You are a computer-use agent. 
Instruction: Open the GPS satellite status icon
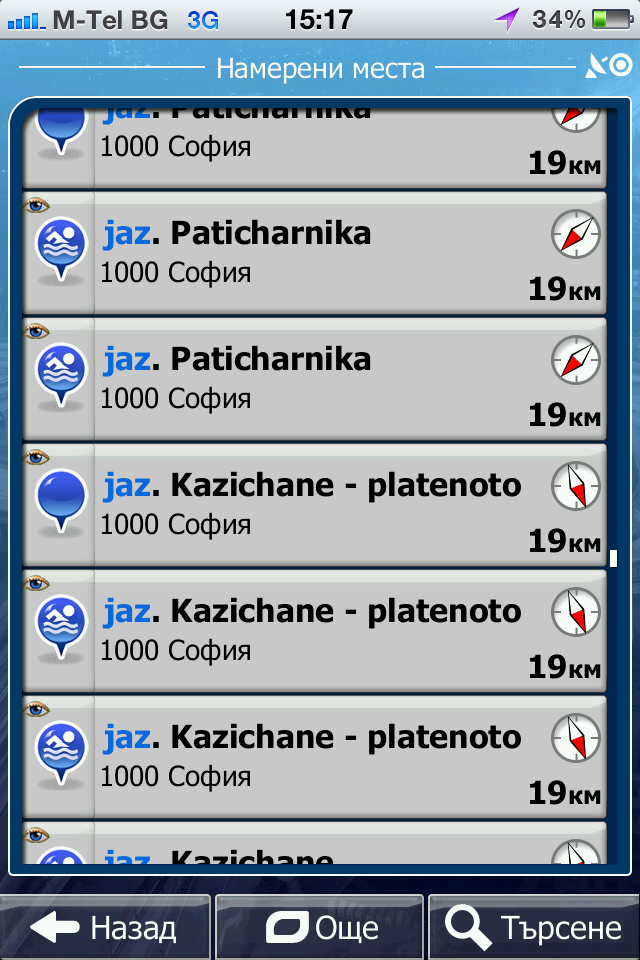pos(609,67)
